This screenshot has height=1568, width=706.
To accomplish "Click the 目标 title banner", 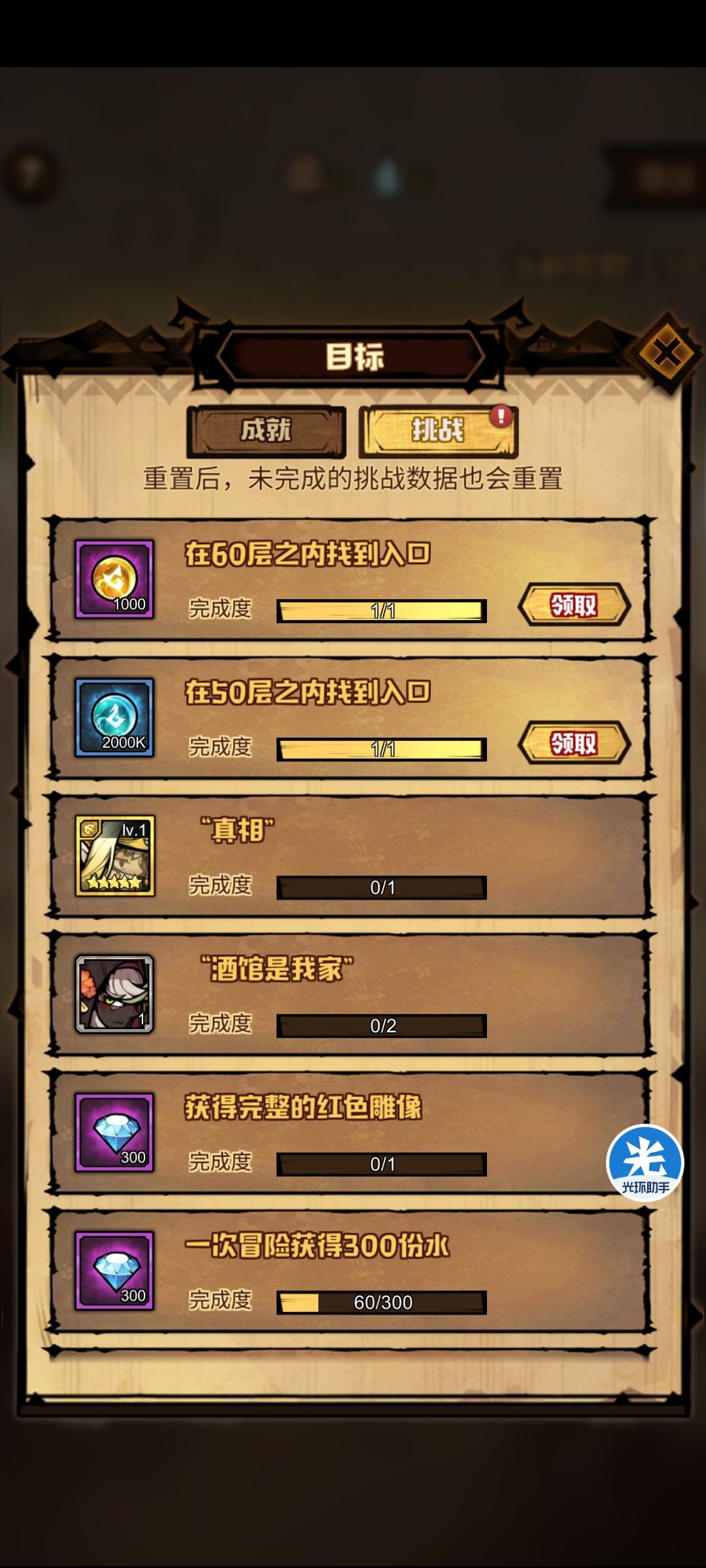I will pos(353,356).
